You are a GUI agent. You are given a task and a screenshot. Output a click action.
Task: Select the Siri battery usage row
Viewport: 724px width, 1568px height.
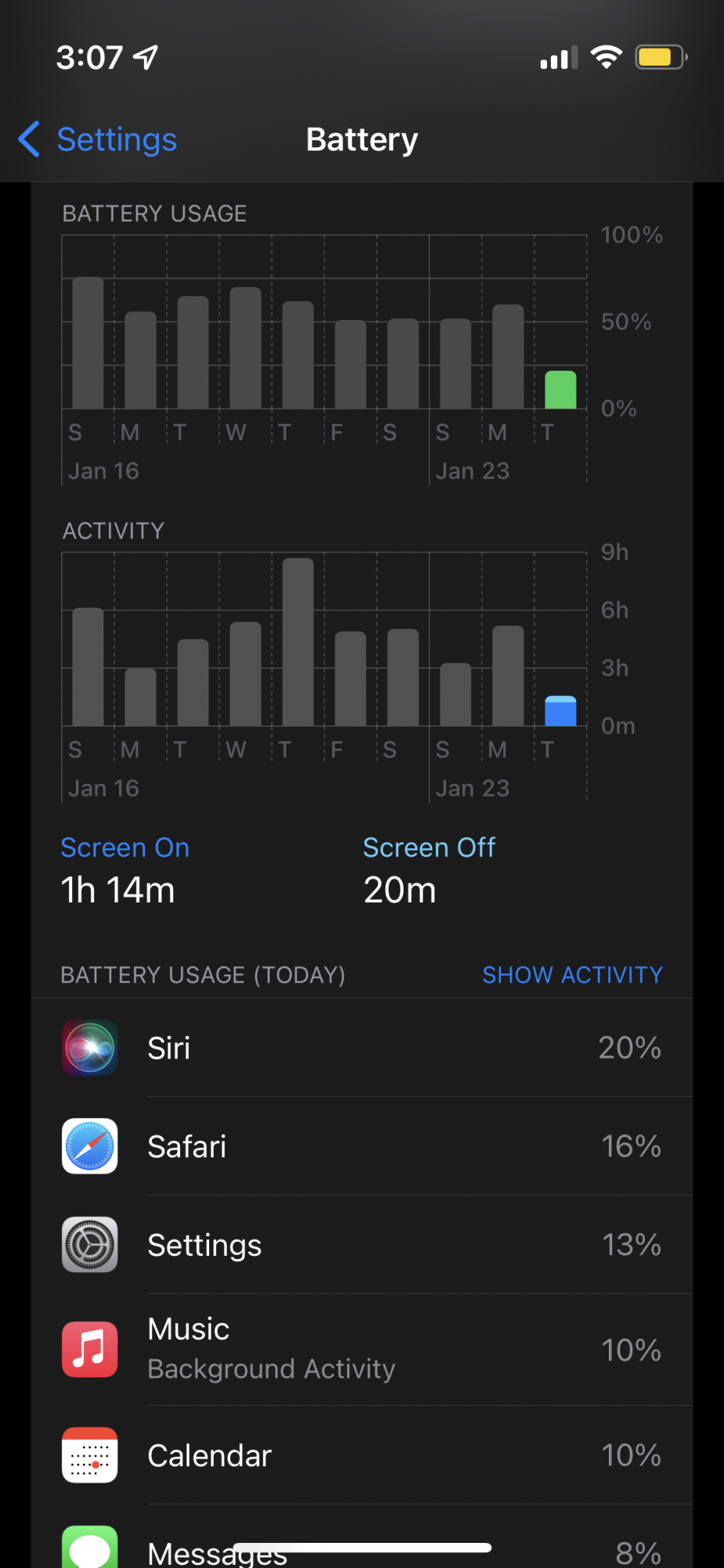[362, 1047]
